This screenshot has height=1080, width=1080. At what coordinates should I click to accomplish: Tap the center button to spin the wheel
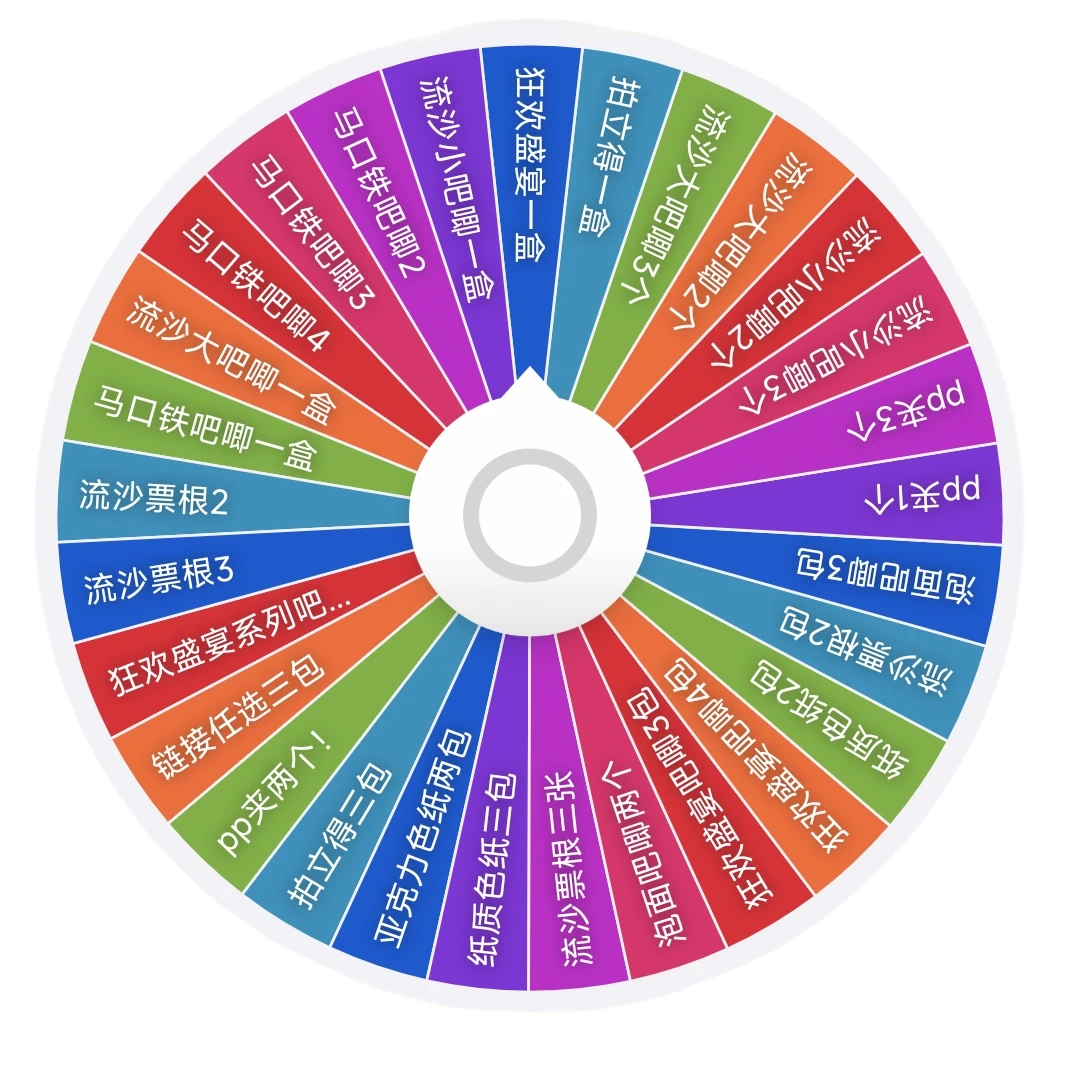tap(530, 515)
